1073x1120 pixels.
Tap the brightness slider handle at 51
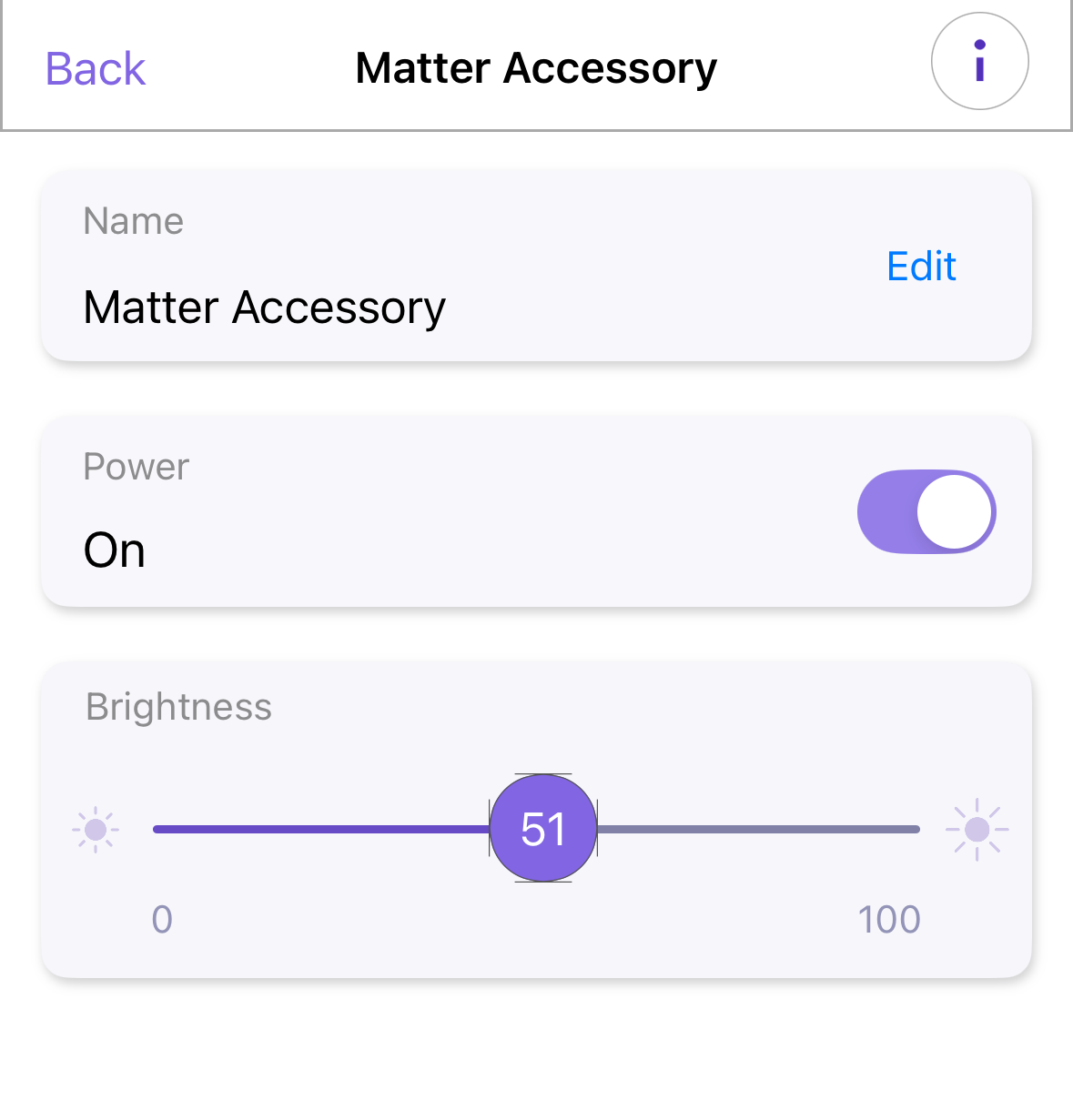pyautogui.click(x=543, y=829)
